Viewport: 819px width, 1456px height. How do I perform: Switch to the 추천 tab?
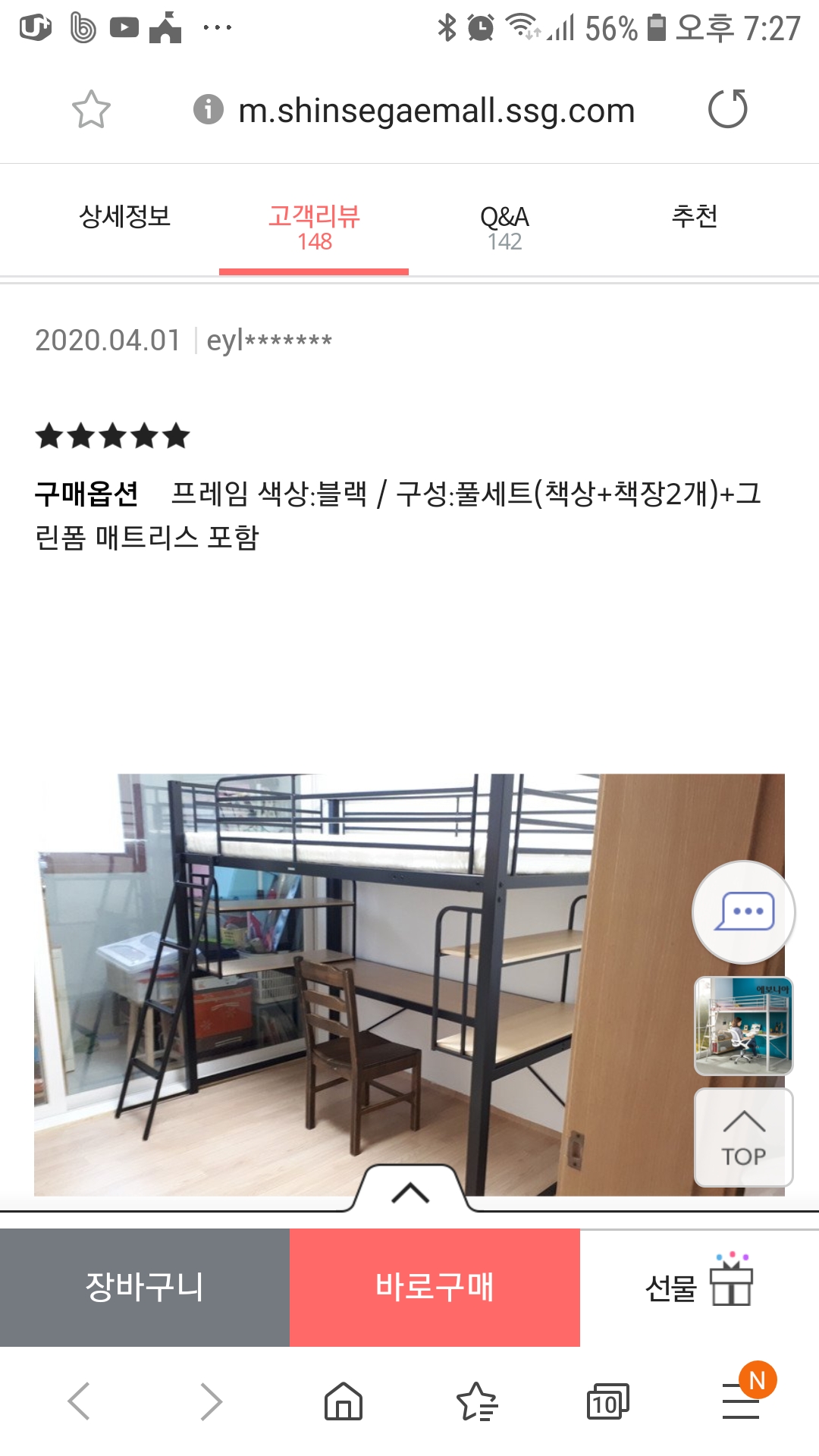(x=694, y=218)
